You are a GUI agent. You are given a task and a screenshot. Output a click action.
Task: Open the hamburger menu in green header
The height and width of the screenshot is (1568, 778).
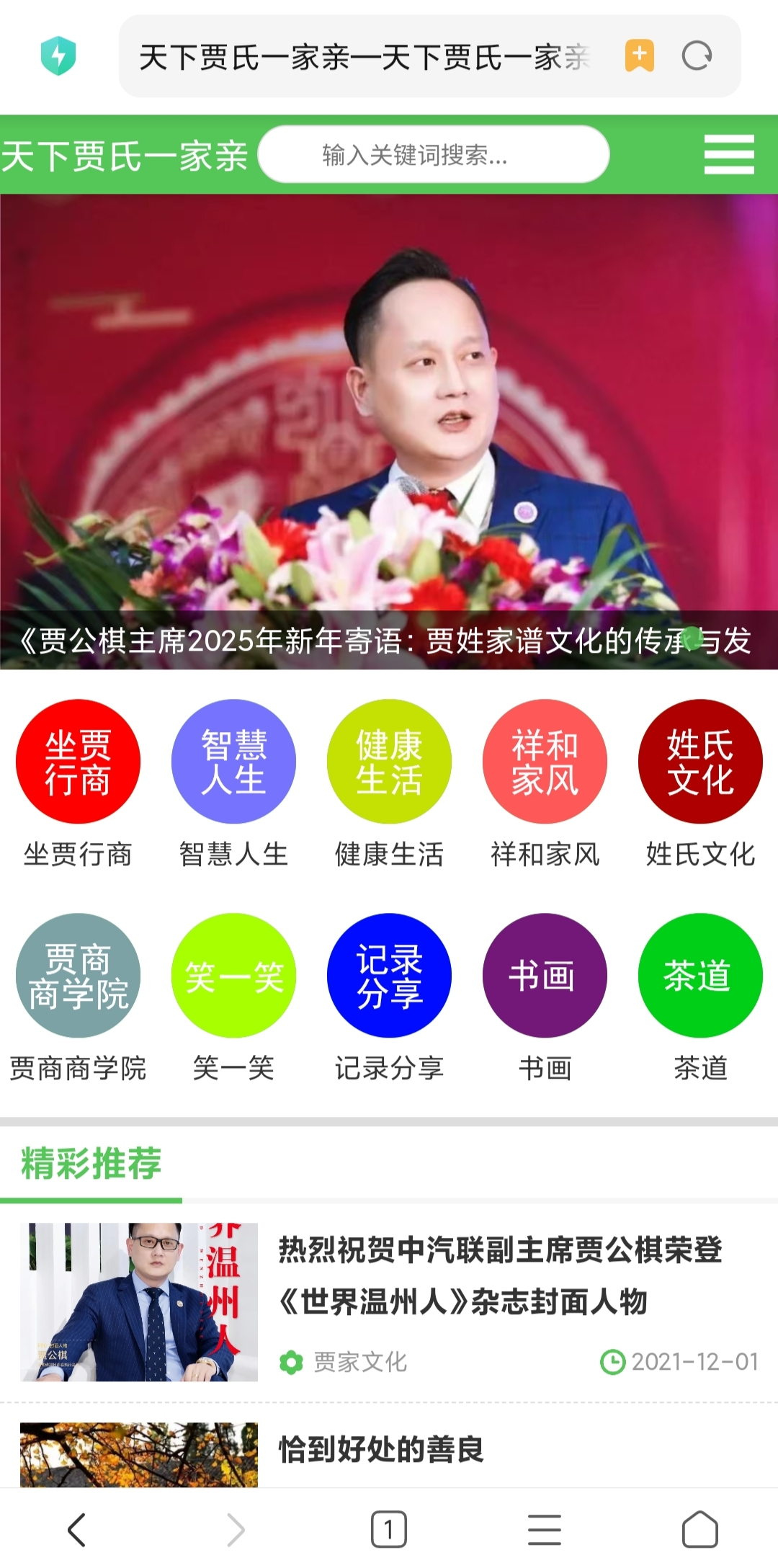(729, 154)
